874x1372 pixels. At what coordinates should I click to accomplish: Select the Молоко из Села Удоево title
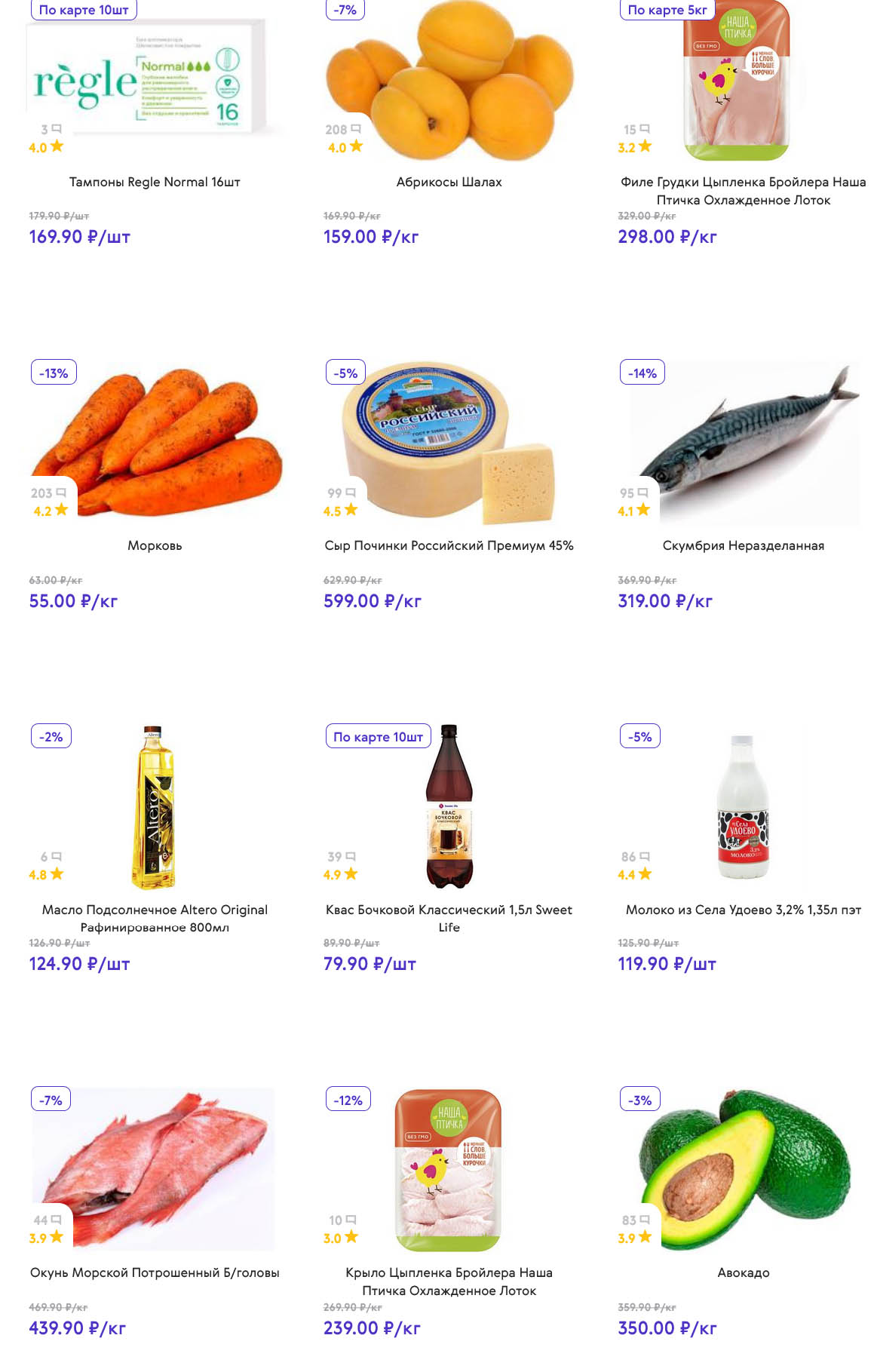[x=744, y=910]
